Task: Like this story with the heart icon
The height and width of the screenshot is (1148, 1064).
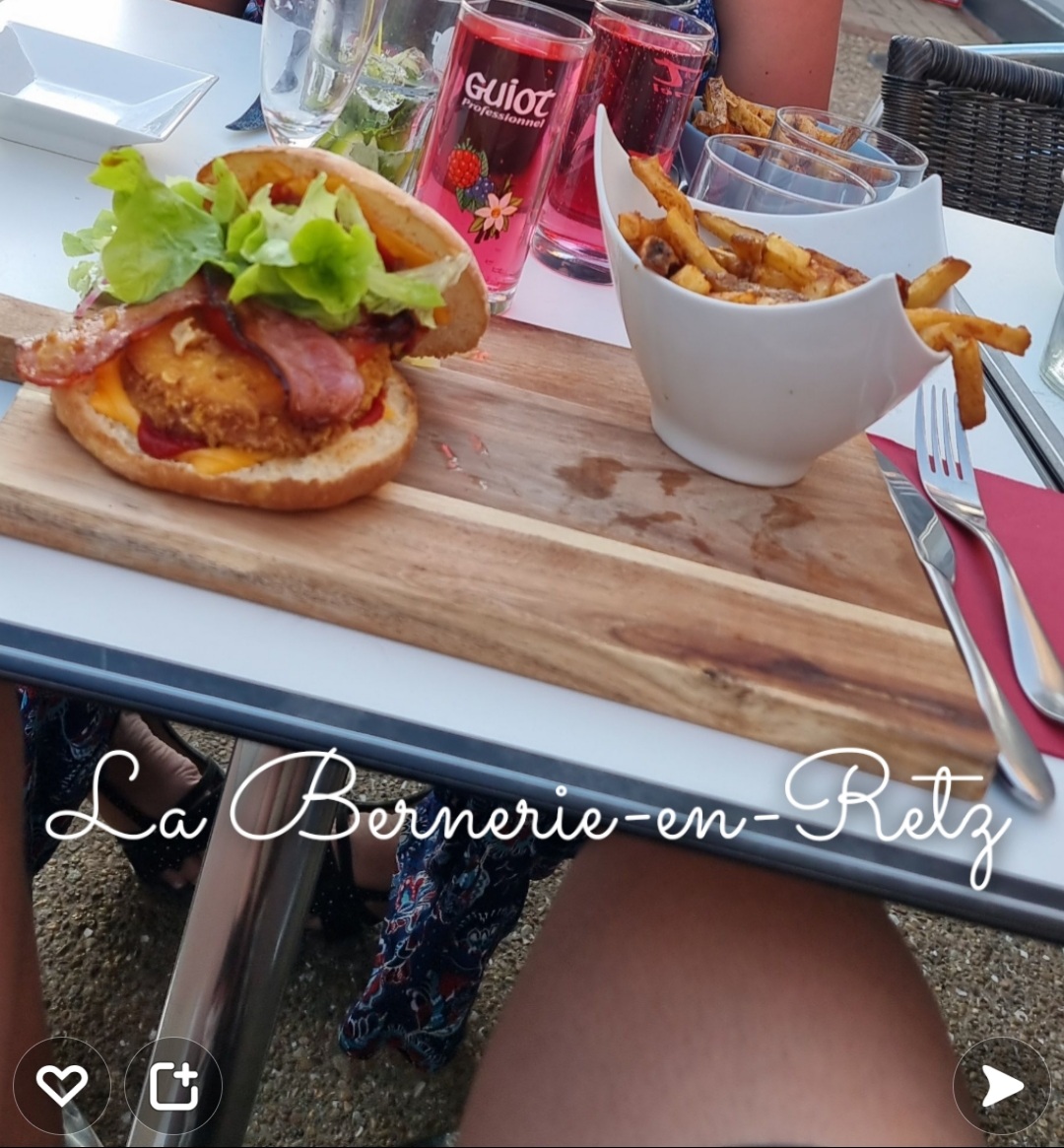Action: point(62,1086)
